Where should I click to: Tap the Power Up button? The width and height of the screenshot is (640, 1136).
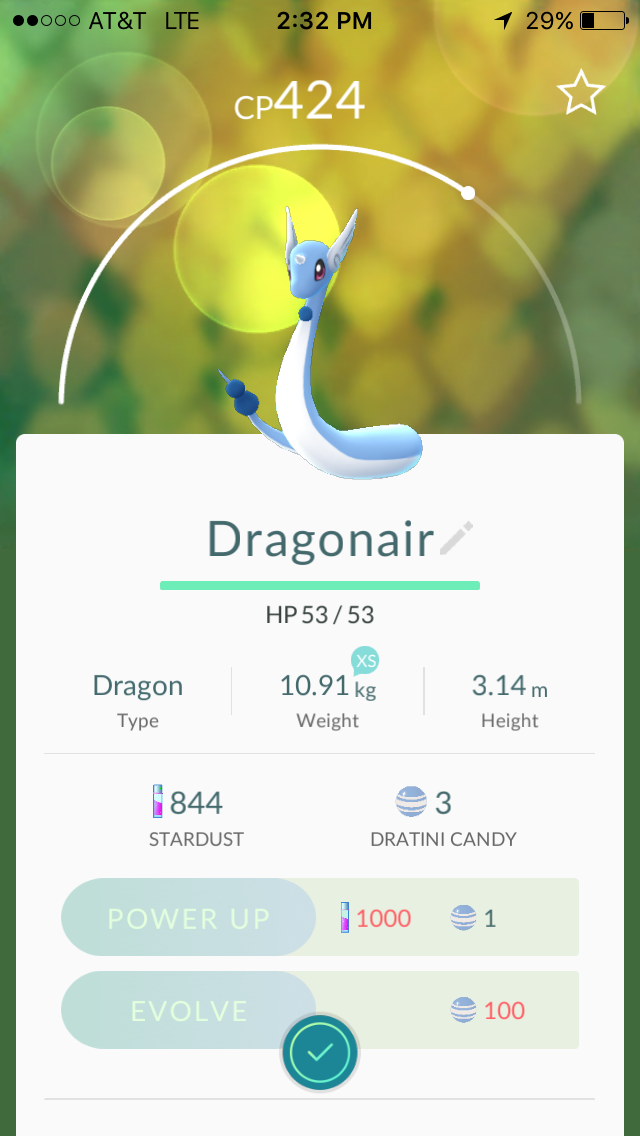(x=188, y=917)
